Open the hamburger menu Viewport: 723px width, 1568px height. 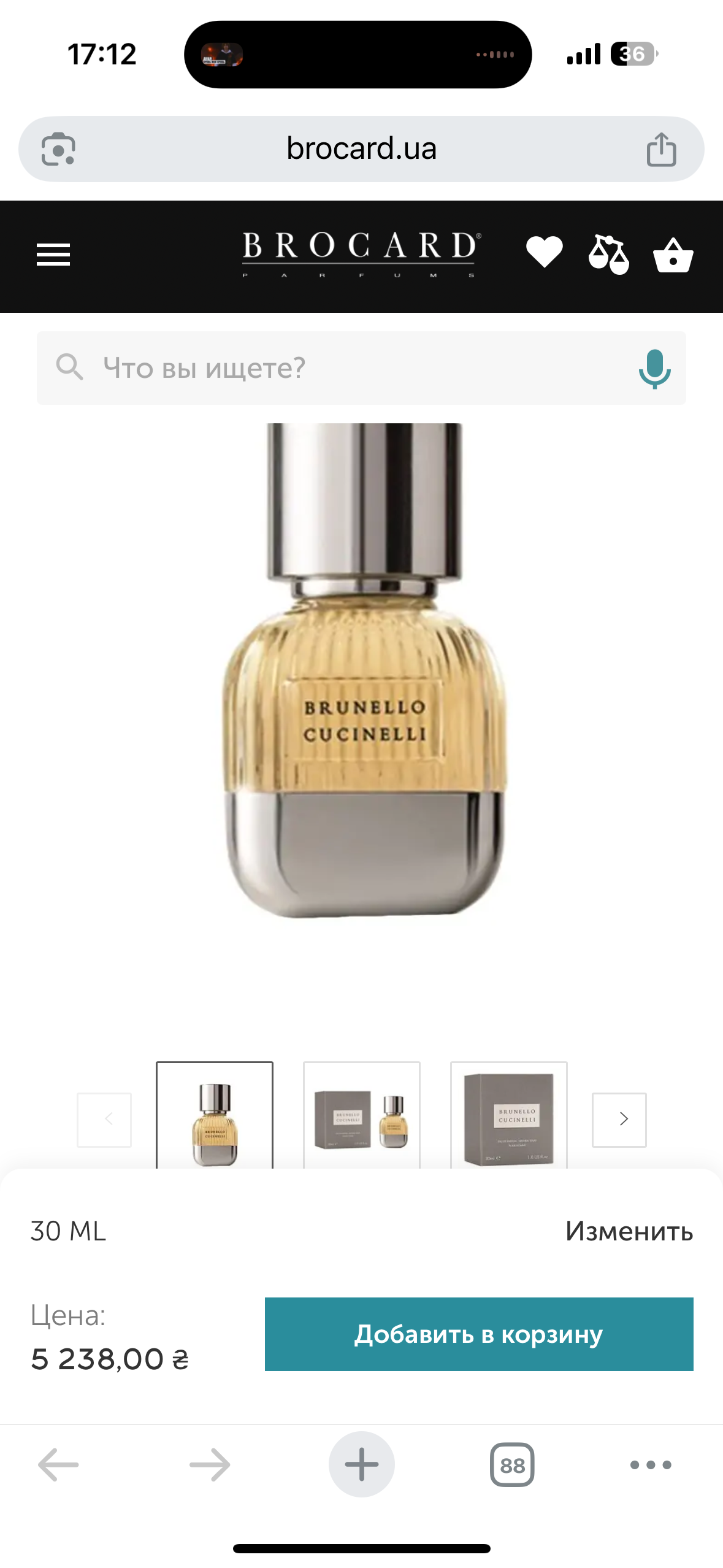click(53, 254)
